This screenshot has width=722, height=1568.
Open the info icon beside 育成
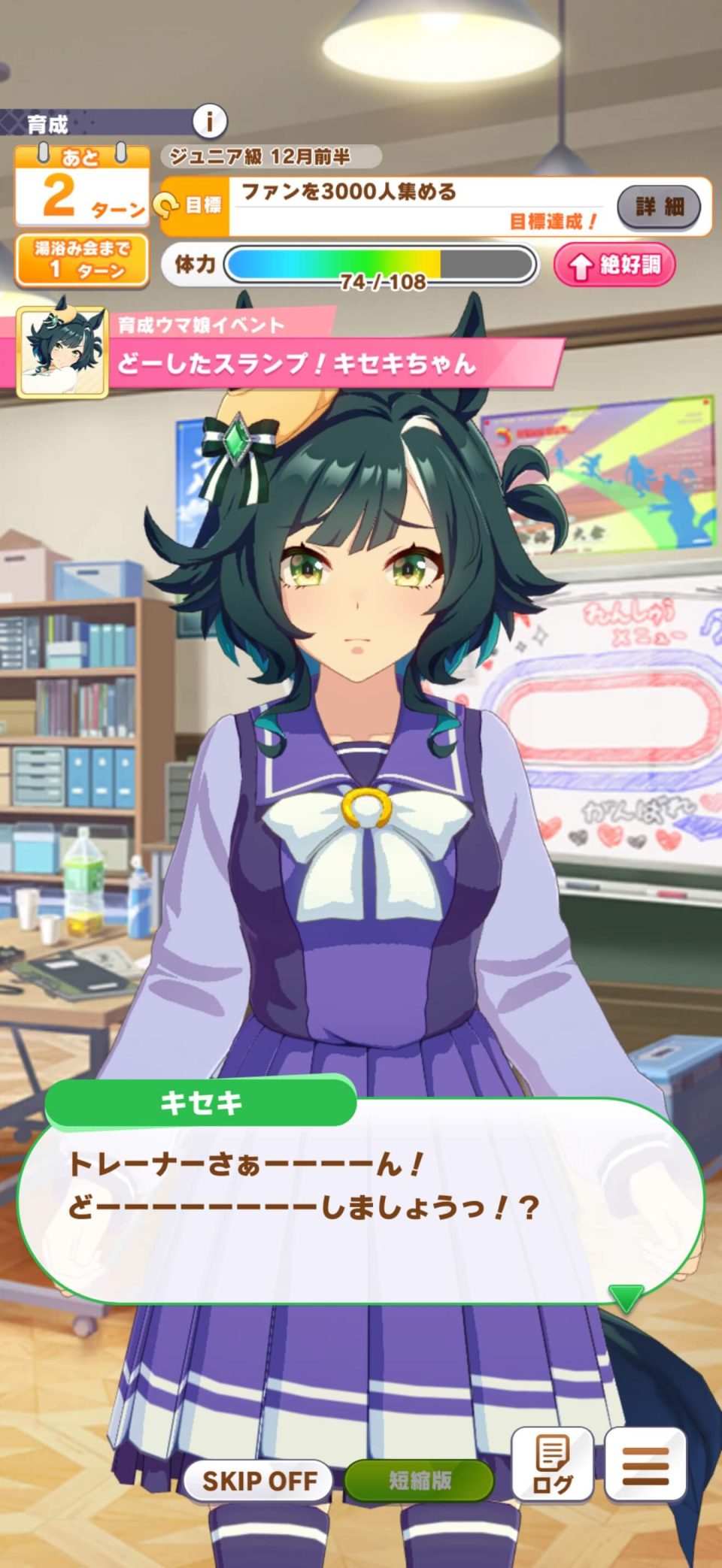pos(210,121)
